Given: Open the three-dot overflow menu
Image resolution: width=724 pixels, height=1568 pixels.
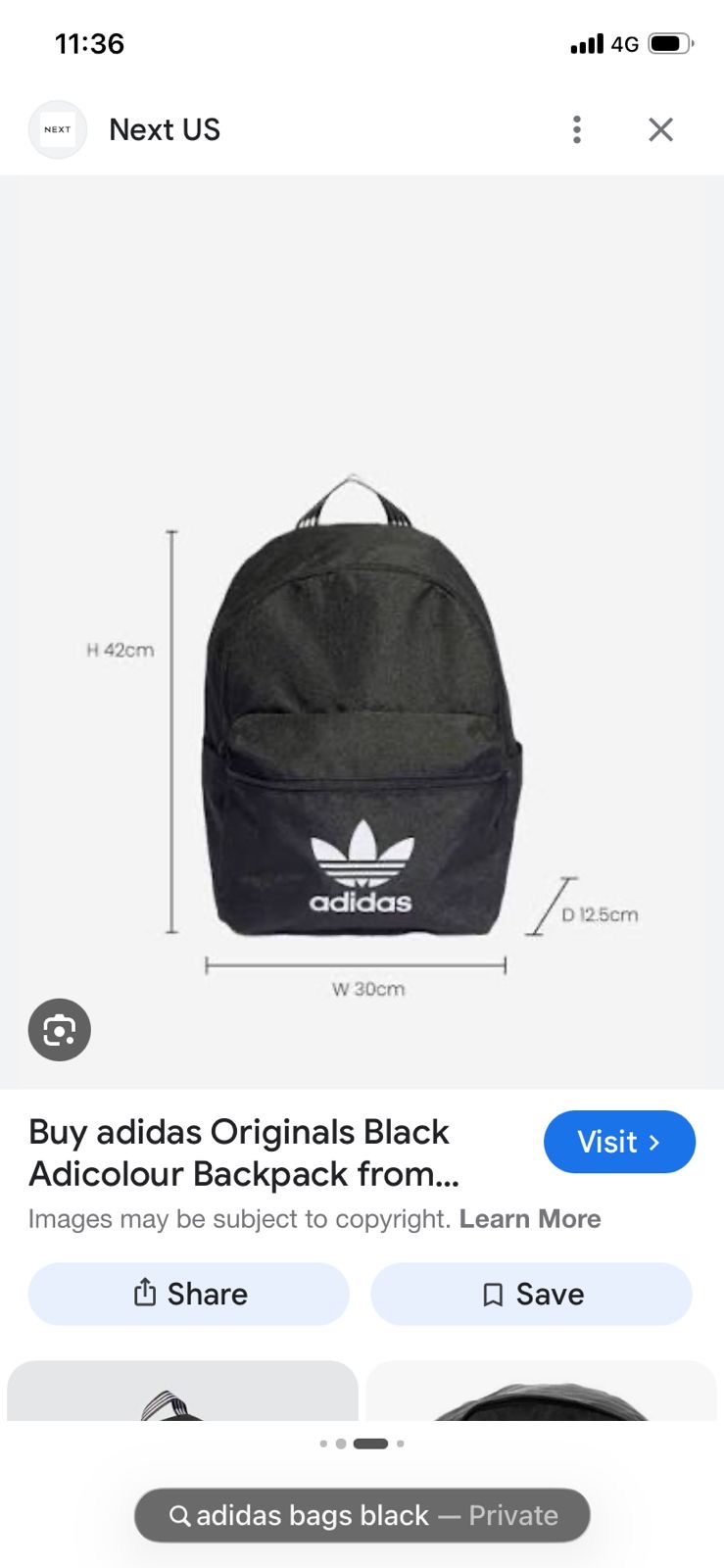Looking at the screenshot, I should 577,129.
